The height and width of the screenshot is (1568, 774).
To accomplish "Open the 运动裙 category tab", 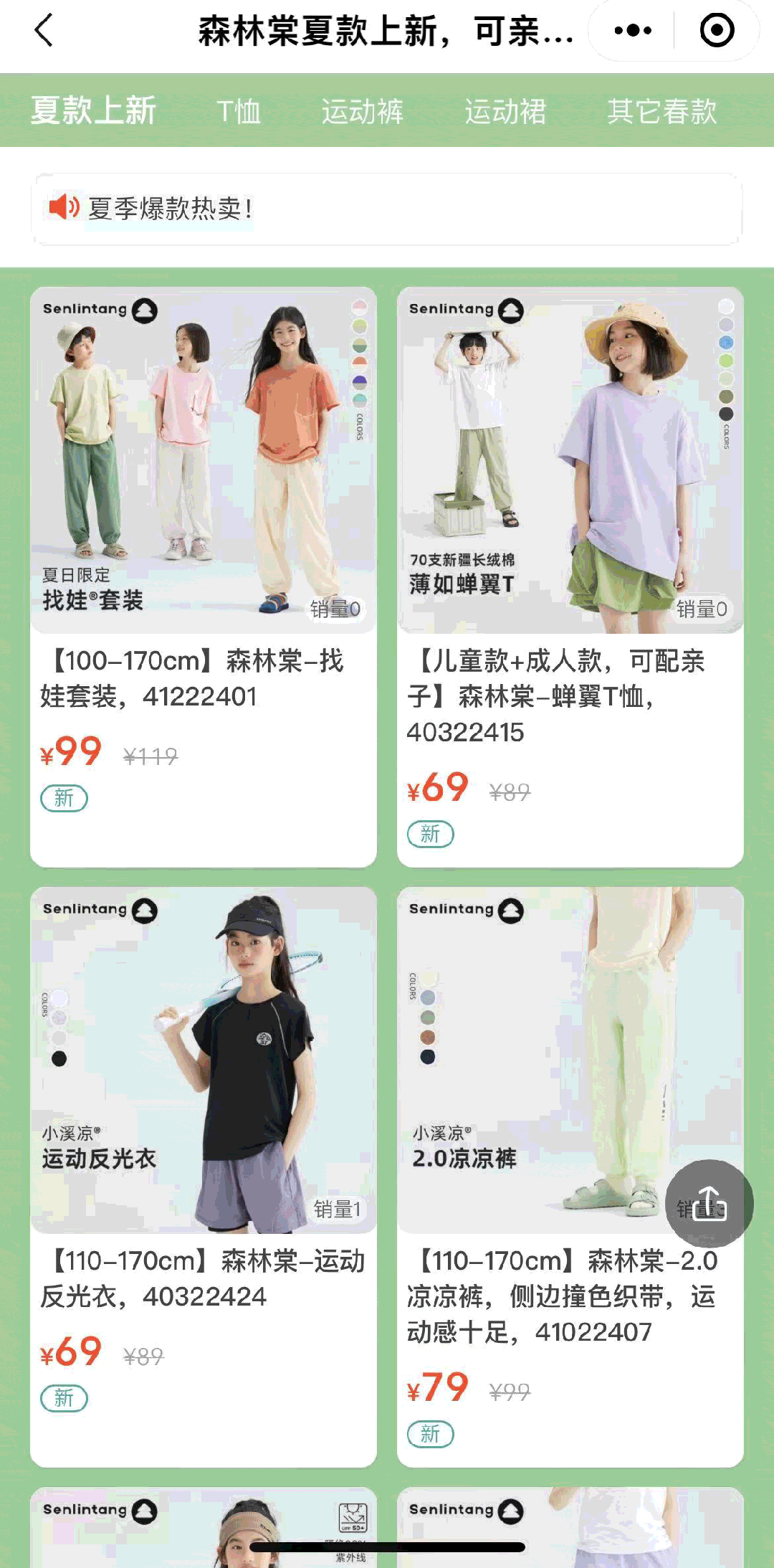I will (x=505, y=111).
